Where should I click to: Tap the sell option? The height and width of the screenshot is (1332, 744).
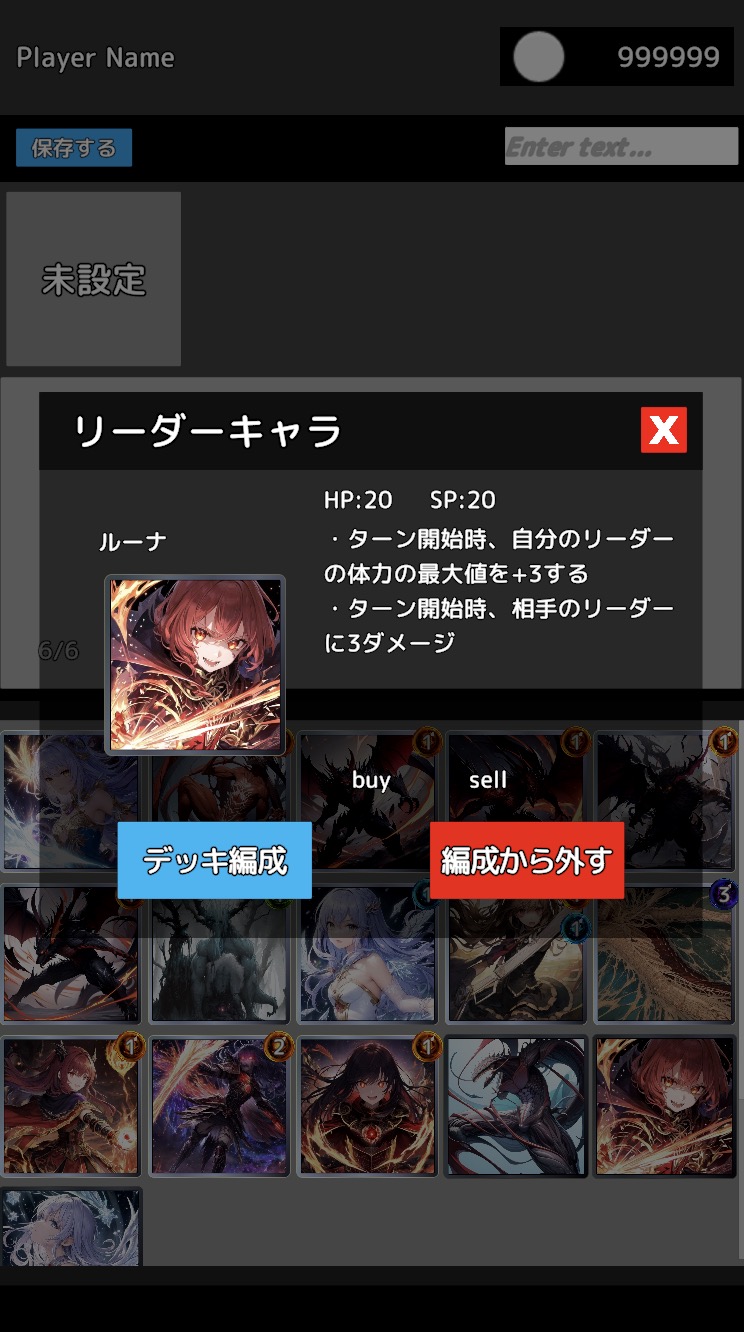point(488,780)
